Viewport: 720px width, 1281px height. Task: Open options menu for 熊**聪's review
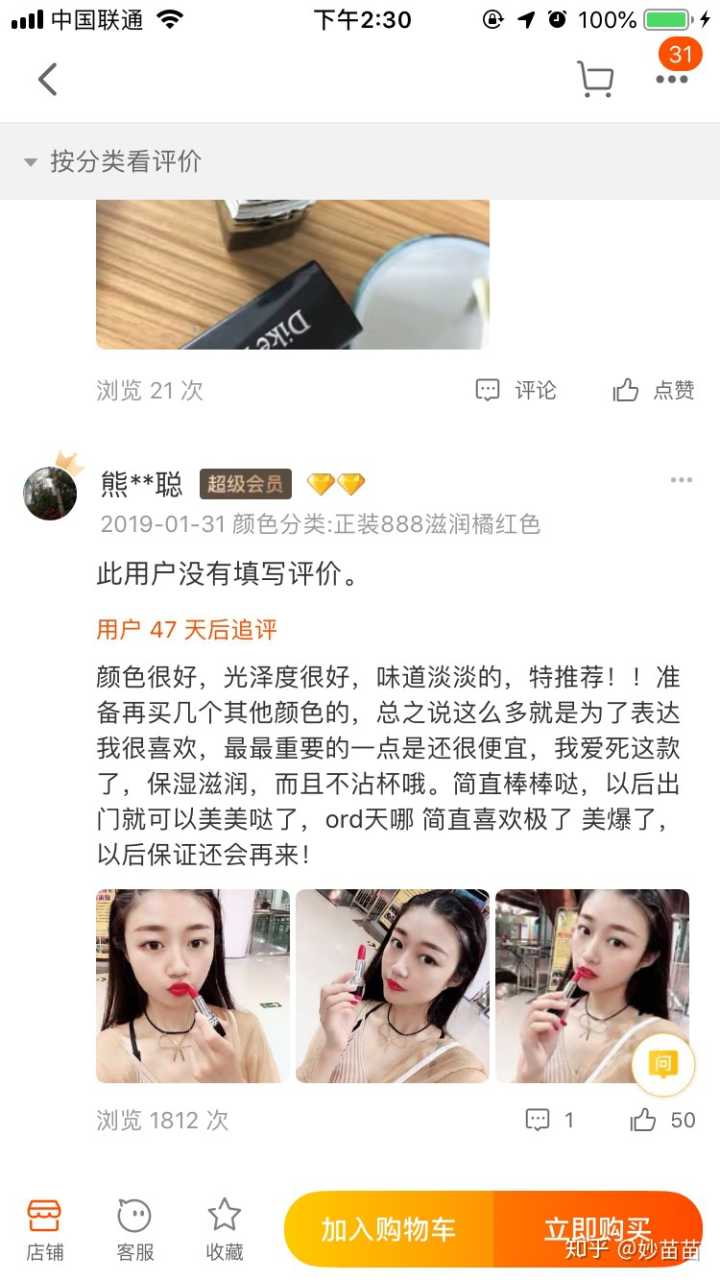point(681,480)
